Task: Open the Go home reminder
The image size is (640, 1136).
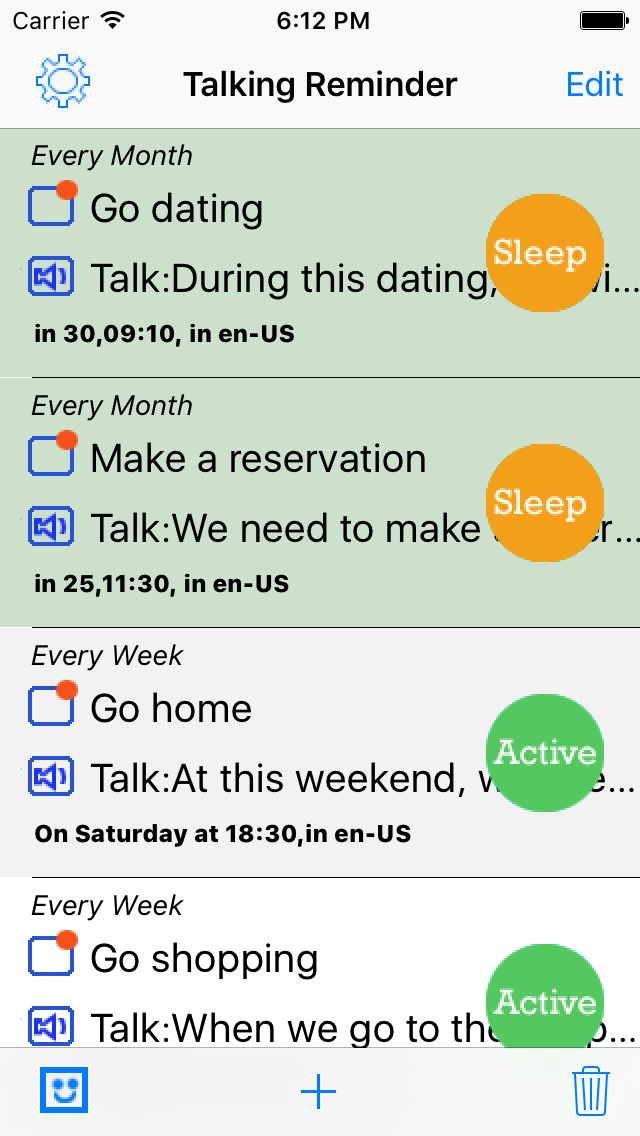Action: point(171,709)
